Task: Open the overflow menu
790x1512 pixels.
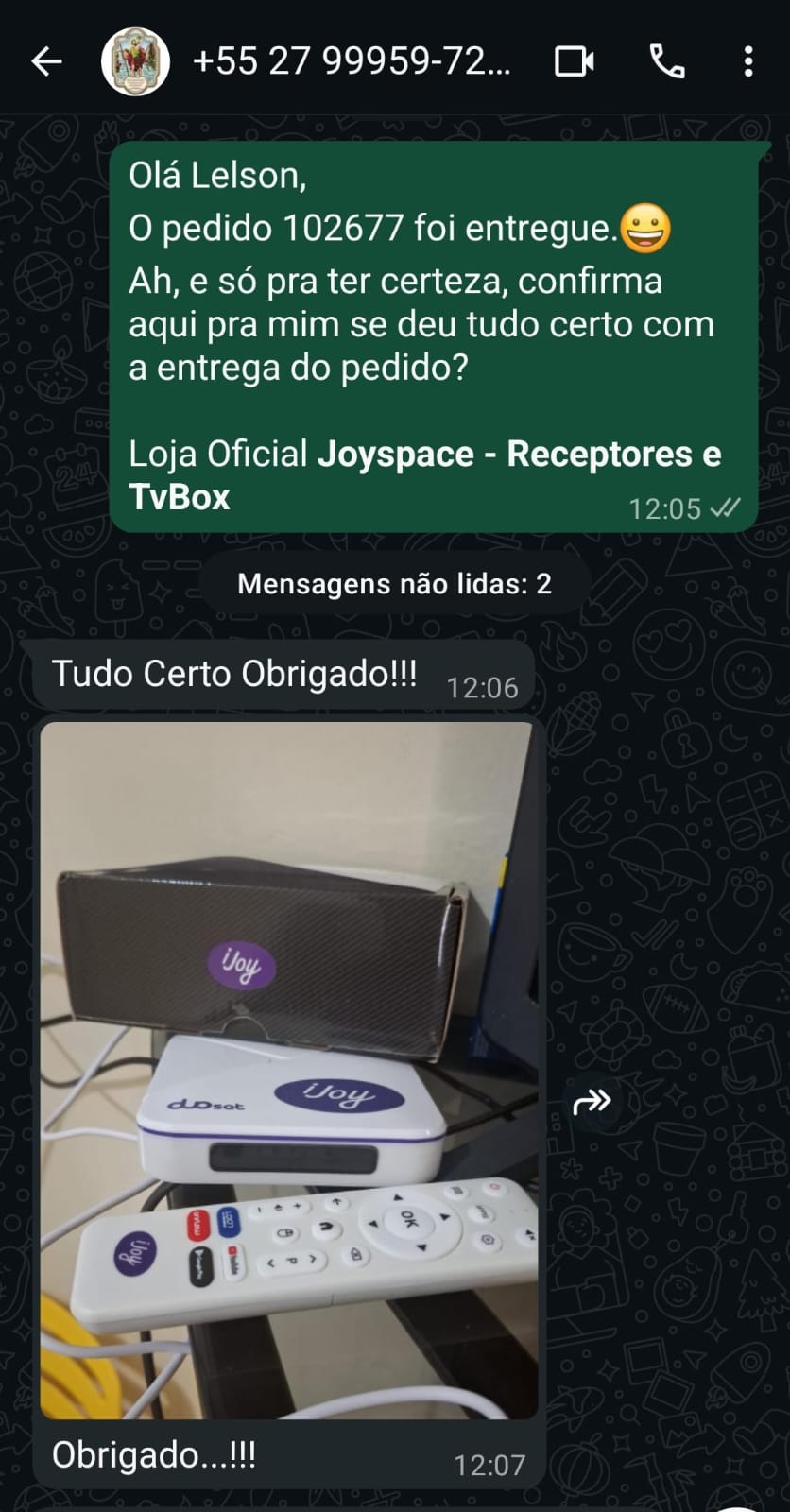Action: click(x=747, y=62)
